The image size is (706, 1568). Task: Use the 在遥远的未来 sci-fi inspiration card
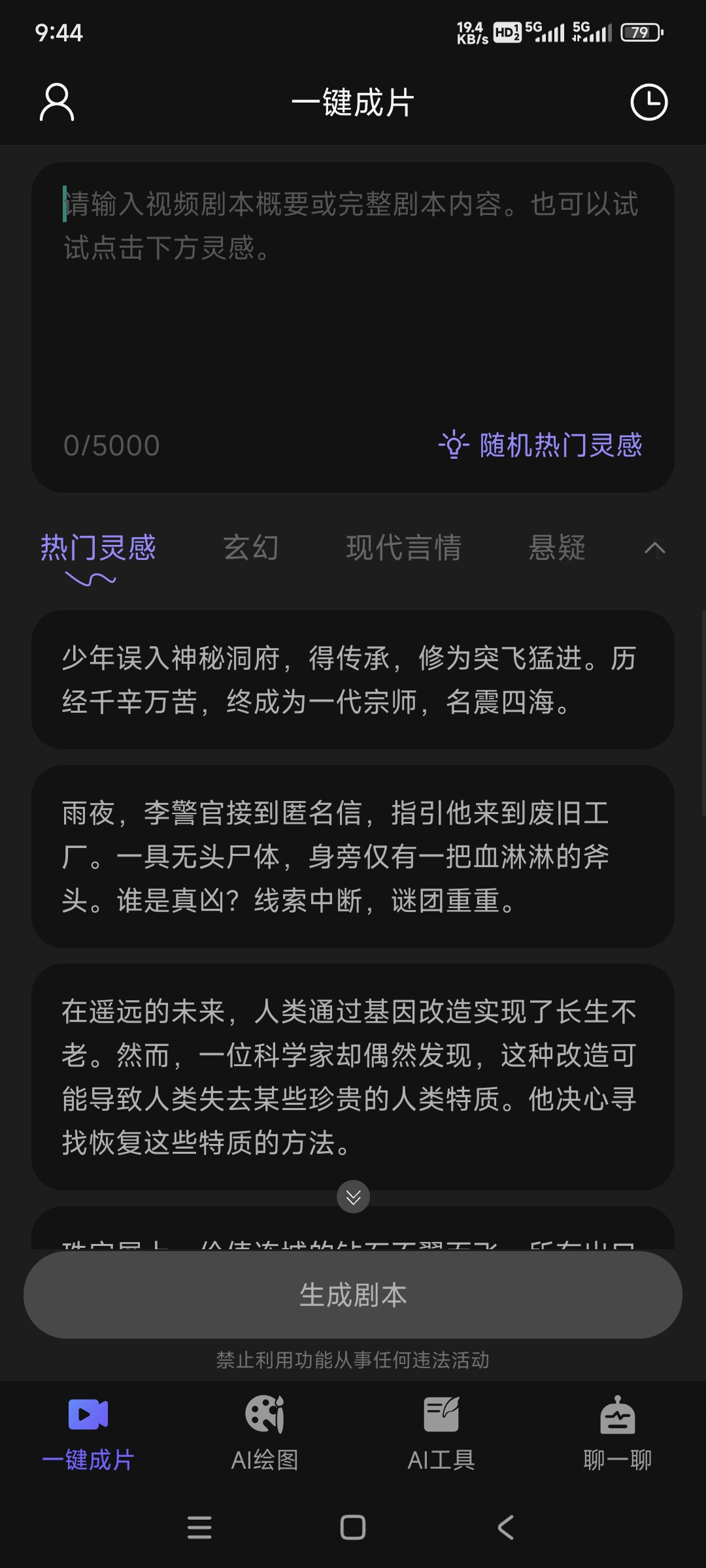(x=353, y=1077)
